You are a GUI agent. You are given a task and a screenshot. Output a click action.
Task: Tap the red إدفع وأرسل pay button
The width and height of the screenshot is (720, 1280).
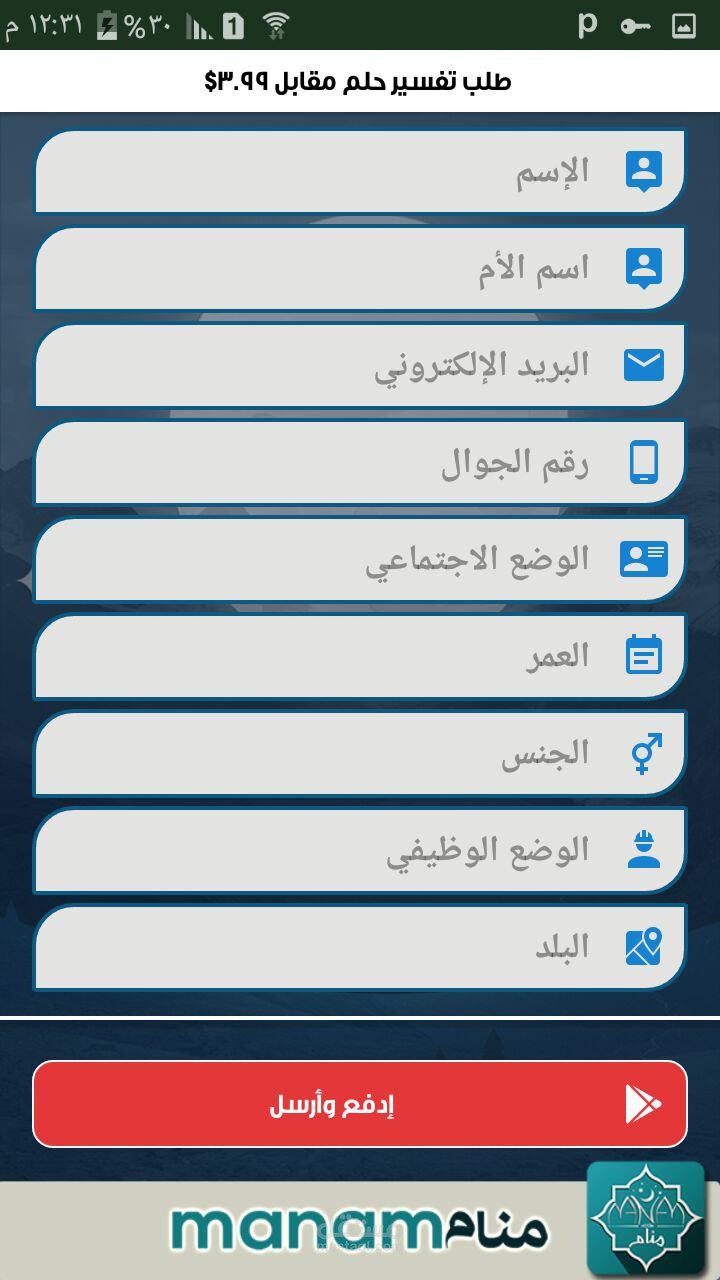(x=360, y=1104)
